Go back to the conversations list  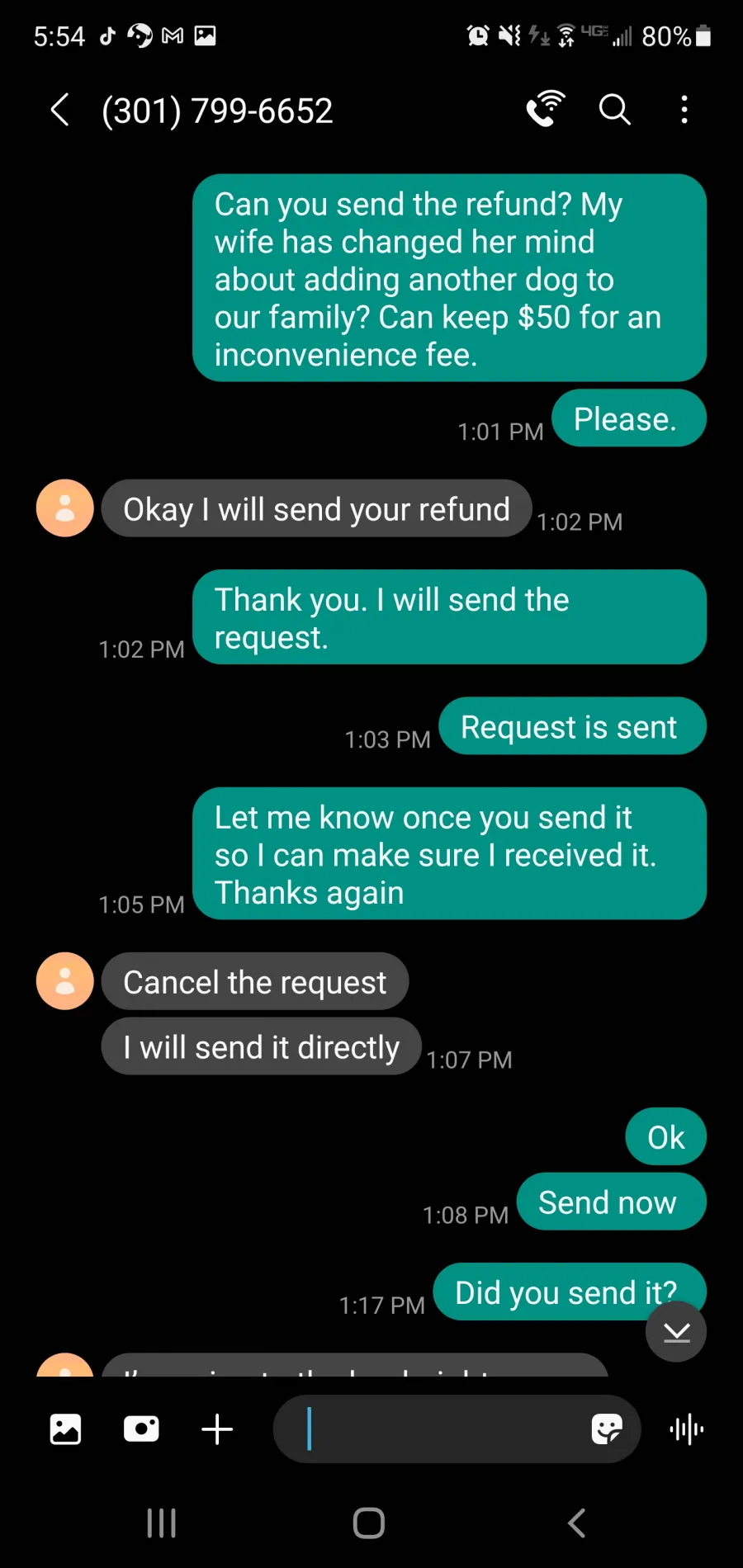(x=60, y=110)
